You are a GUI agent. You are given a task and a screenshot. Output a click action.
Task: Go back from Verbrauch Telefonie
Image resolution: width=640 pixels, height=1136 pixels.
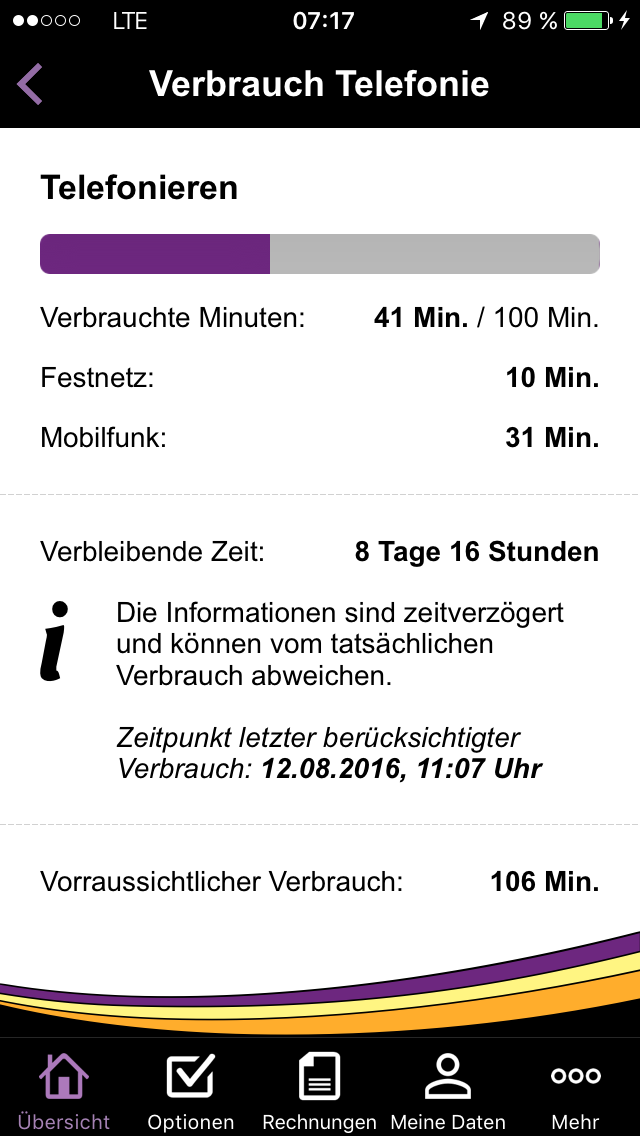pyautogui.click(x=31, y=84)
